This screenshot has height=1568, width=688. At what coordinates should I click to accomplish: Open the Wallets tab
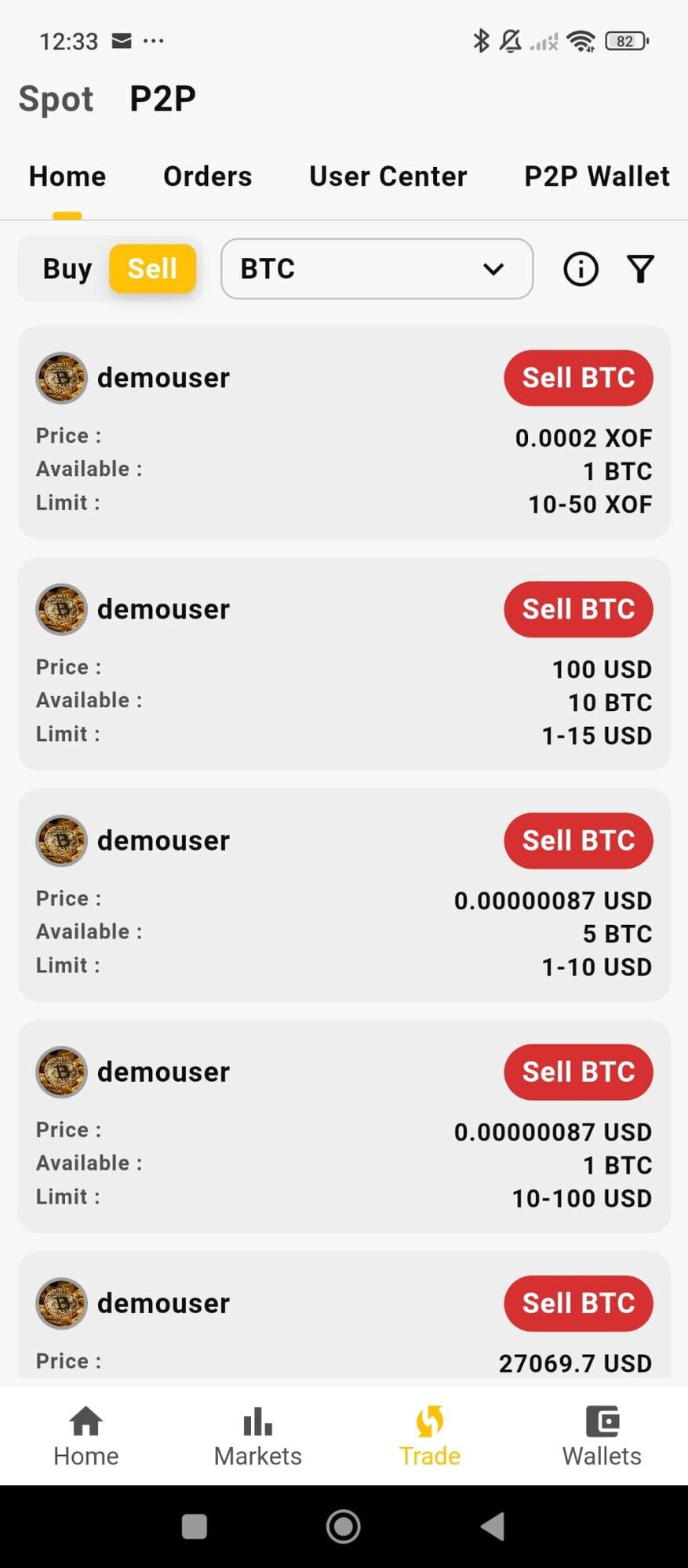point(602,1436)
